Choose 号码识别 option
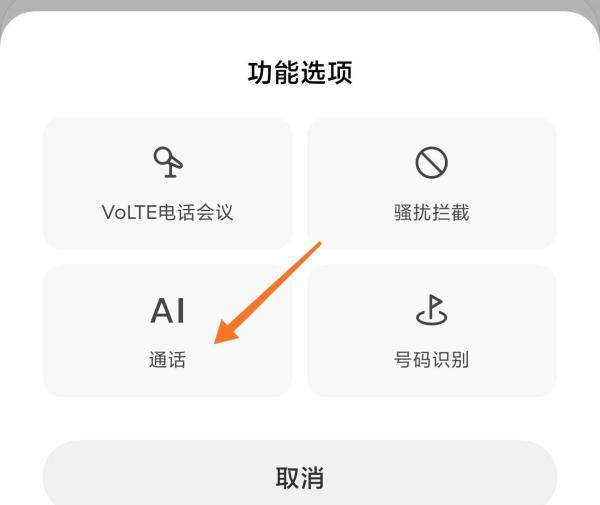Screen dimensions: 600x505 click(x=431, y=331)
